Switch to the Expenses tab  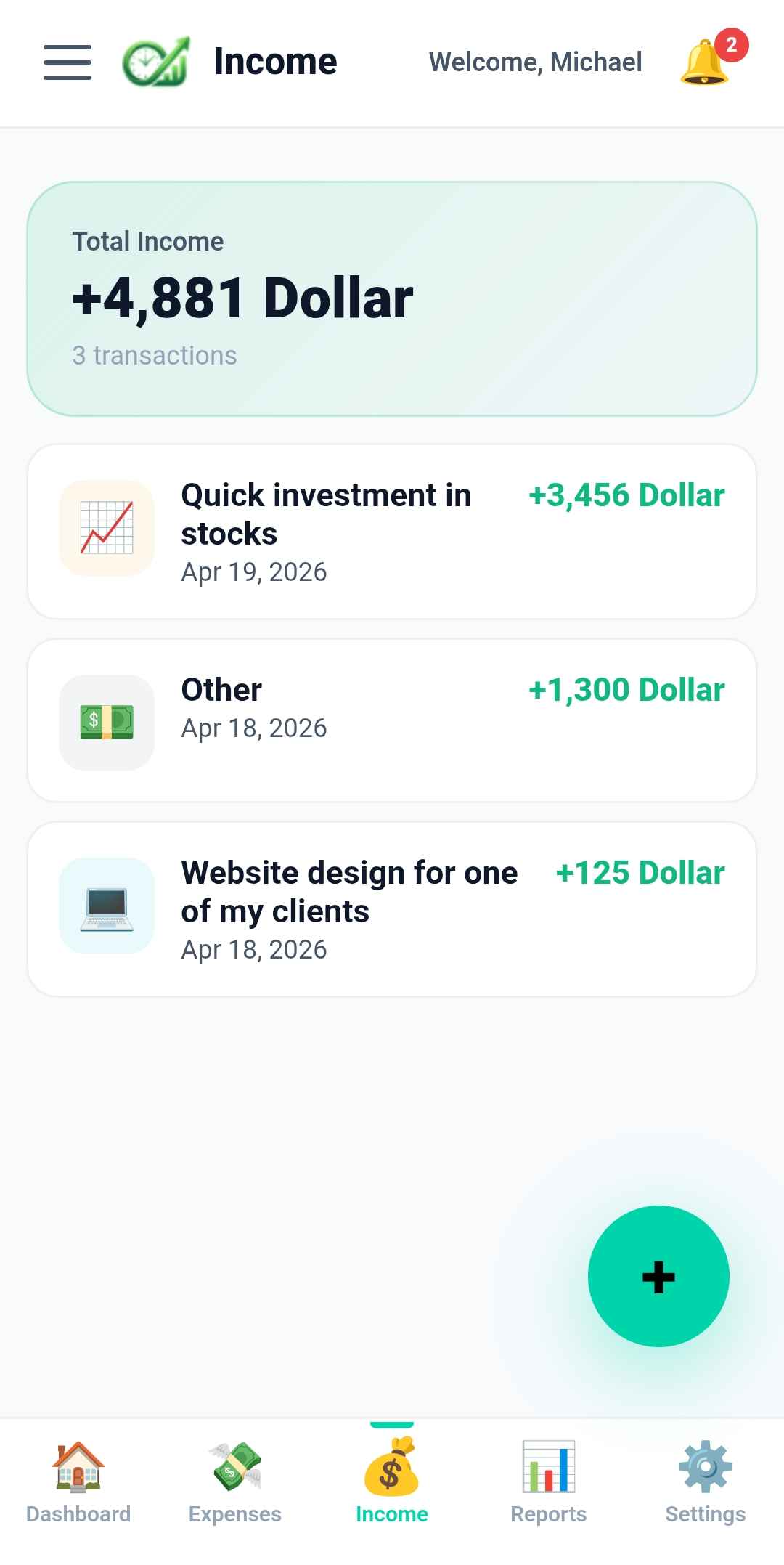coord(234,1481)
